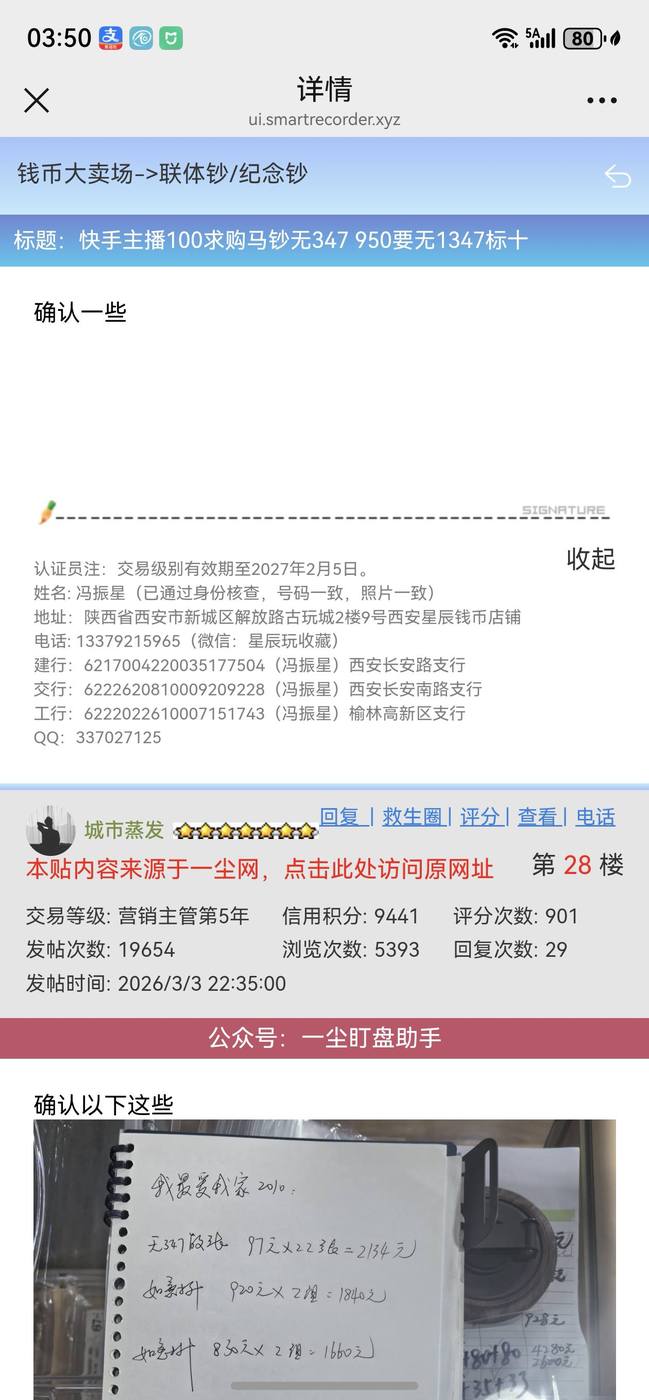Open the handwritten note photo
The image size is (649, 1400).
(x=324, y=1258)
